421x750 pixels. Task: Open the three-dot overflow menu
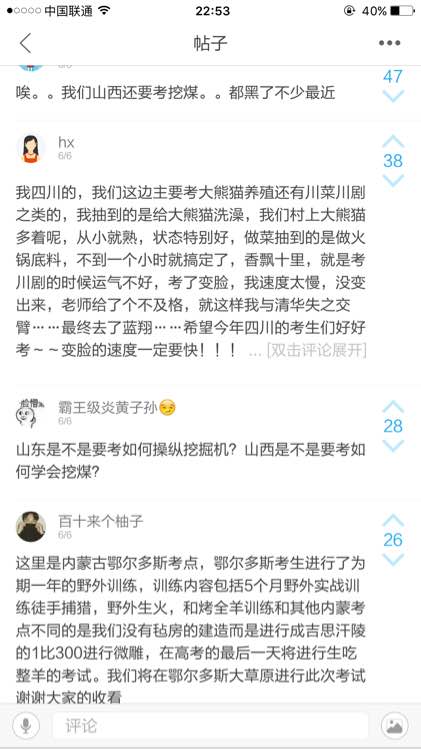389,43
